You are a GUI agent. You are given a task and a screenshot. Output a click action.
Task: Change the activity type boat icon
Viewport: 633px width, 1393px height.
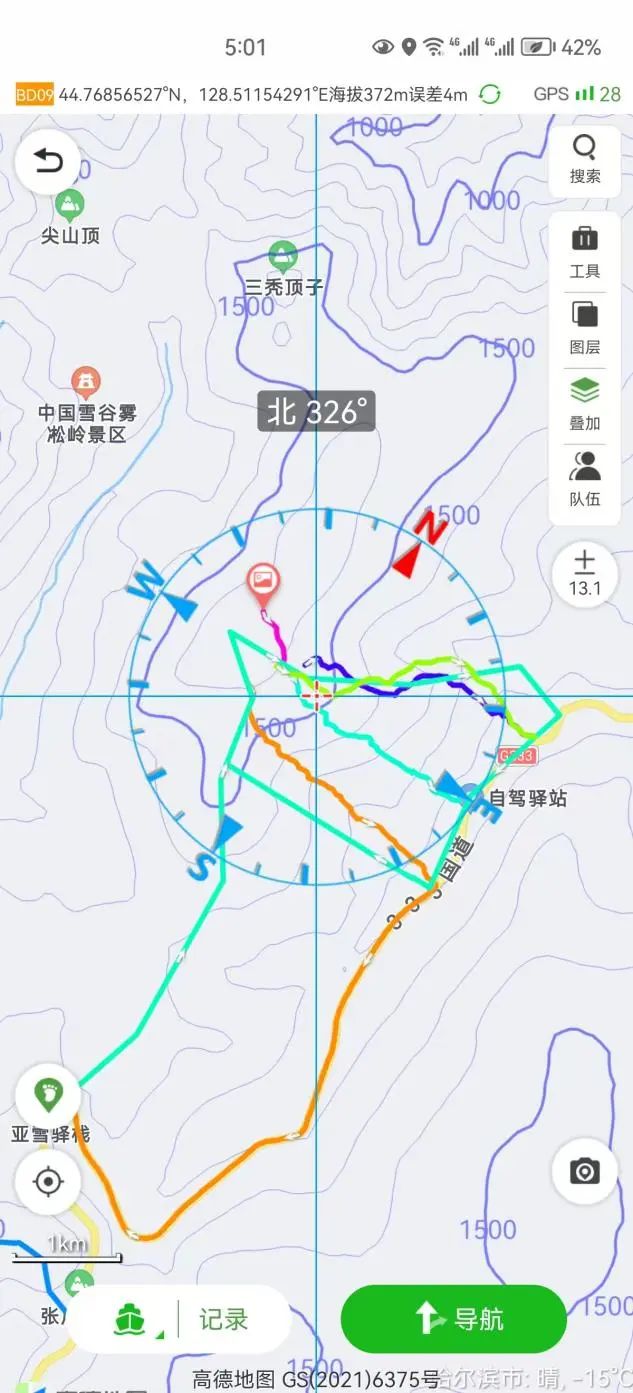[x=131, y=1319]
